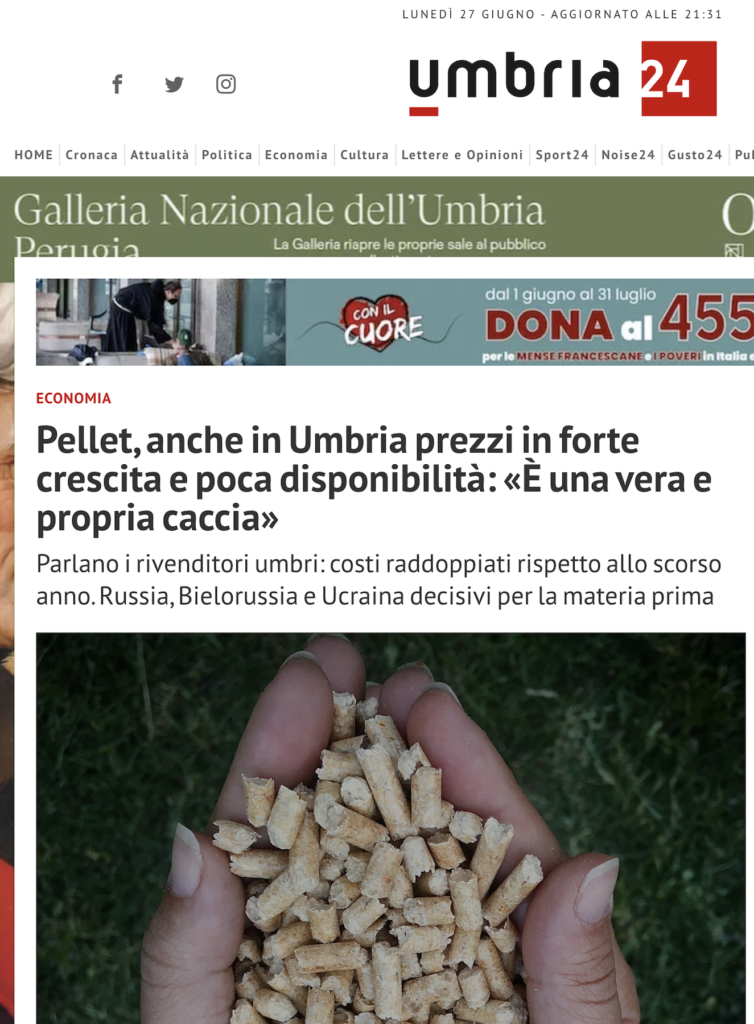The width and height of the screenshot is (754, 1024).
Task: Go to the Cultura section
Action: [x=364, y=155]
